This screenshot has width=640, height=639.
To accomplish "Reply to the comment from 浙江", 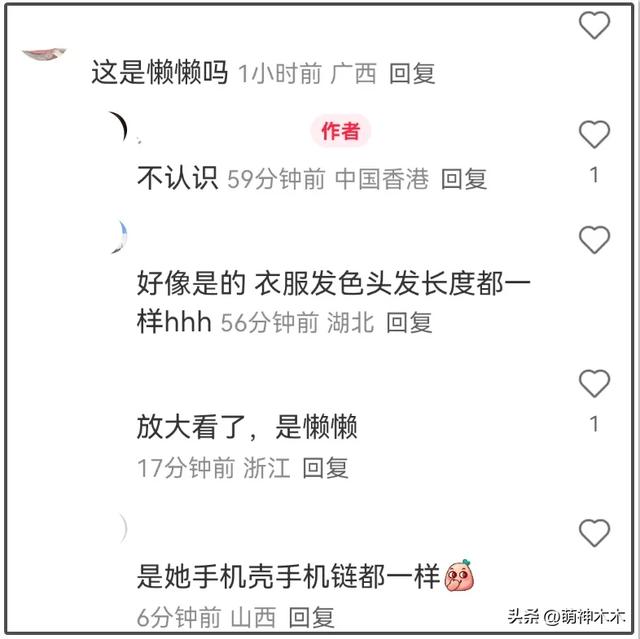I will point(325,467).
